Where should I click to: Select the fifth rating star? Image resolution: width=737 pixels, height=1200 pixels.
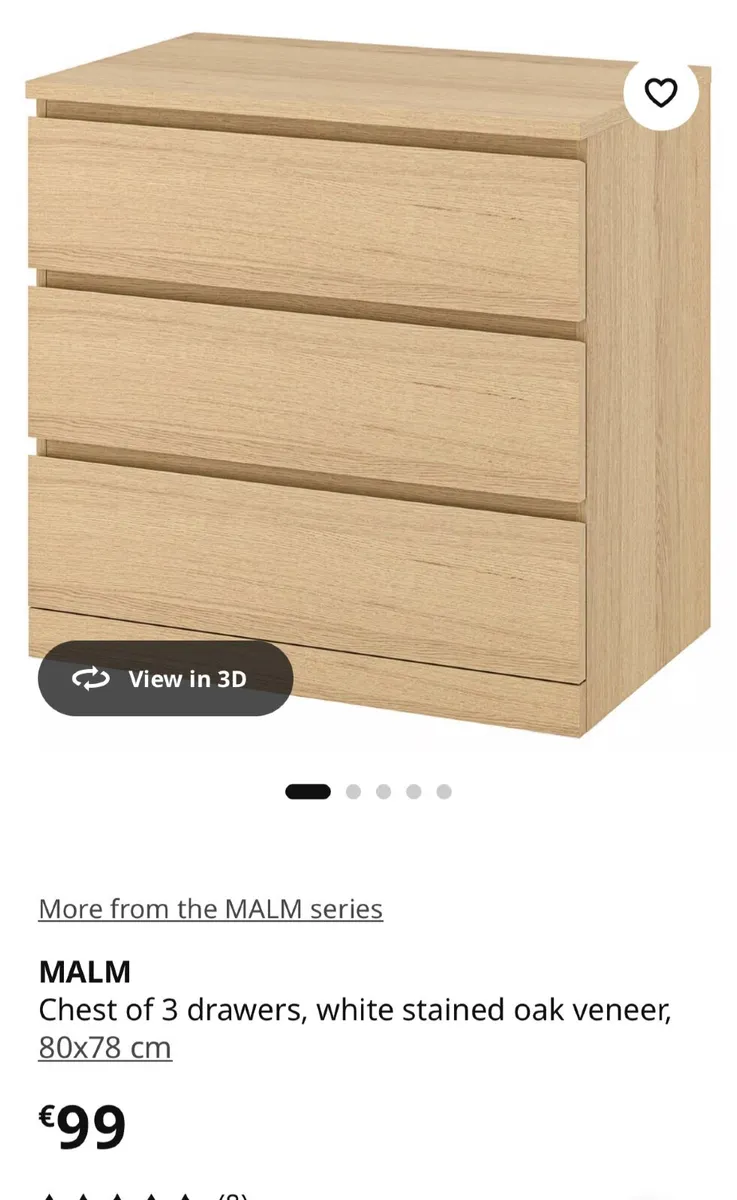point(185,1194)
